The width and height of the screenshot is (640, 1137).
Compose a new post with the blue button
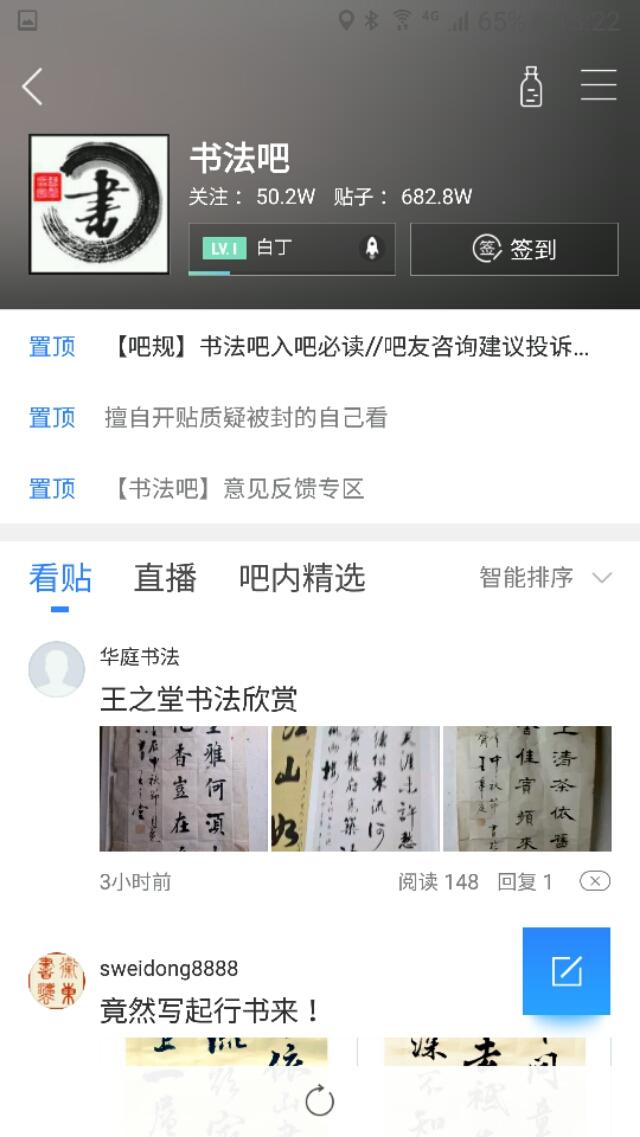click(566, 971)
